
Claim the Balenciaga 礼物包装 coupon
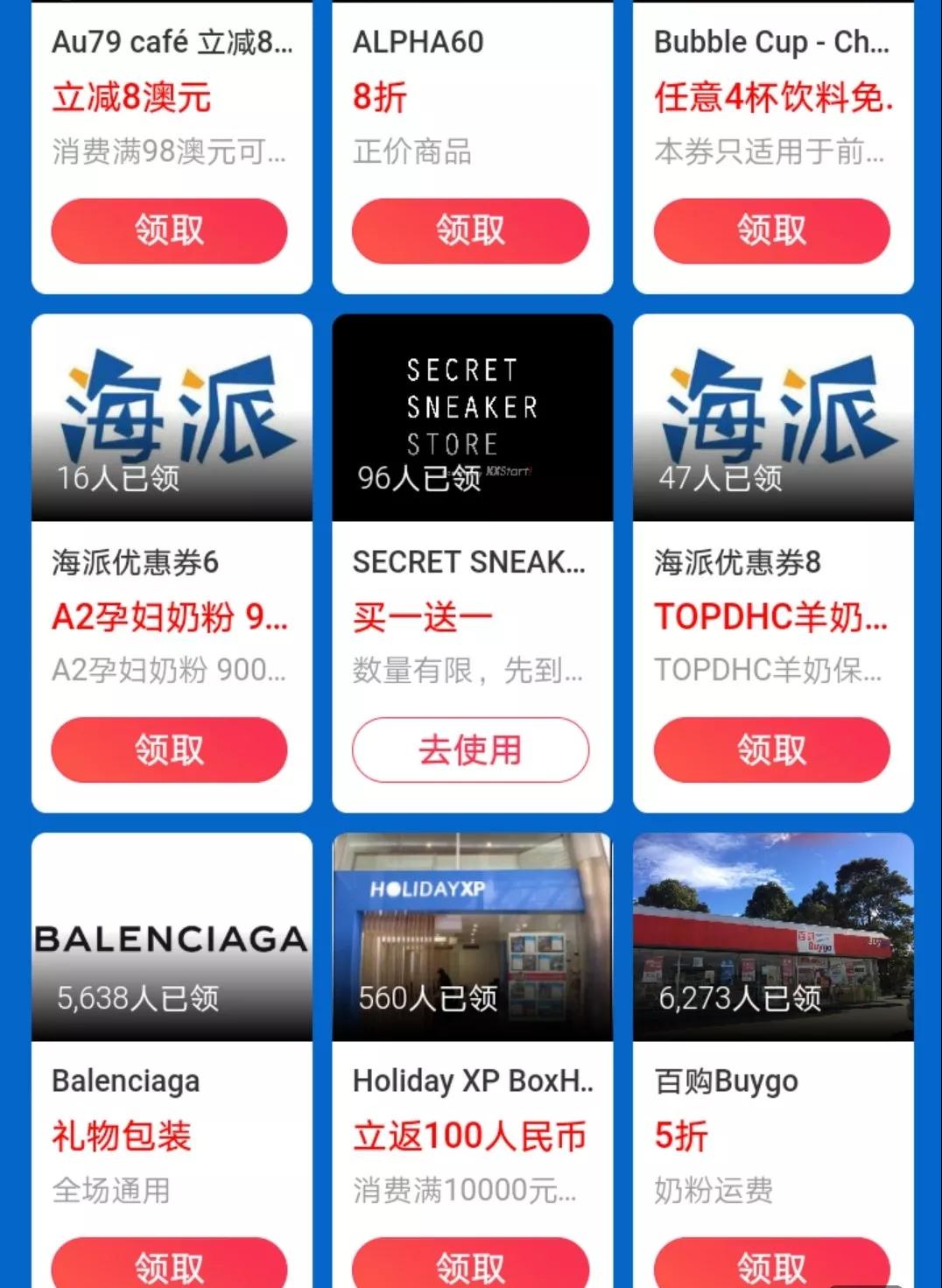[x=169, y=1265]
